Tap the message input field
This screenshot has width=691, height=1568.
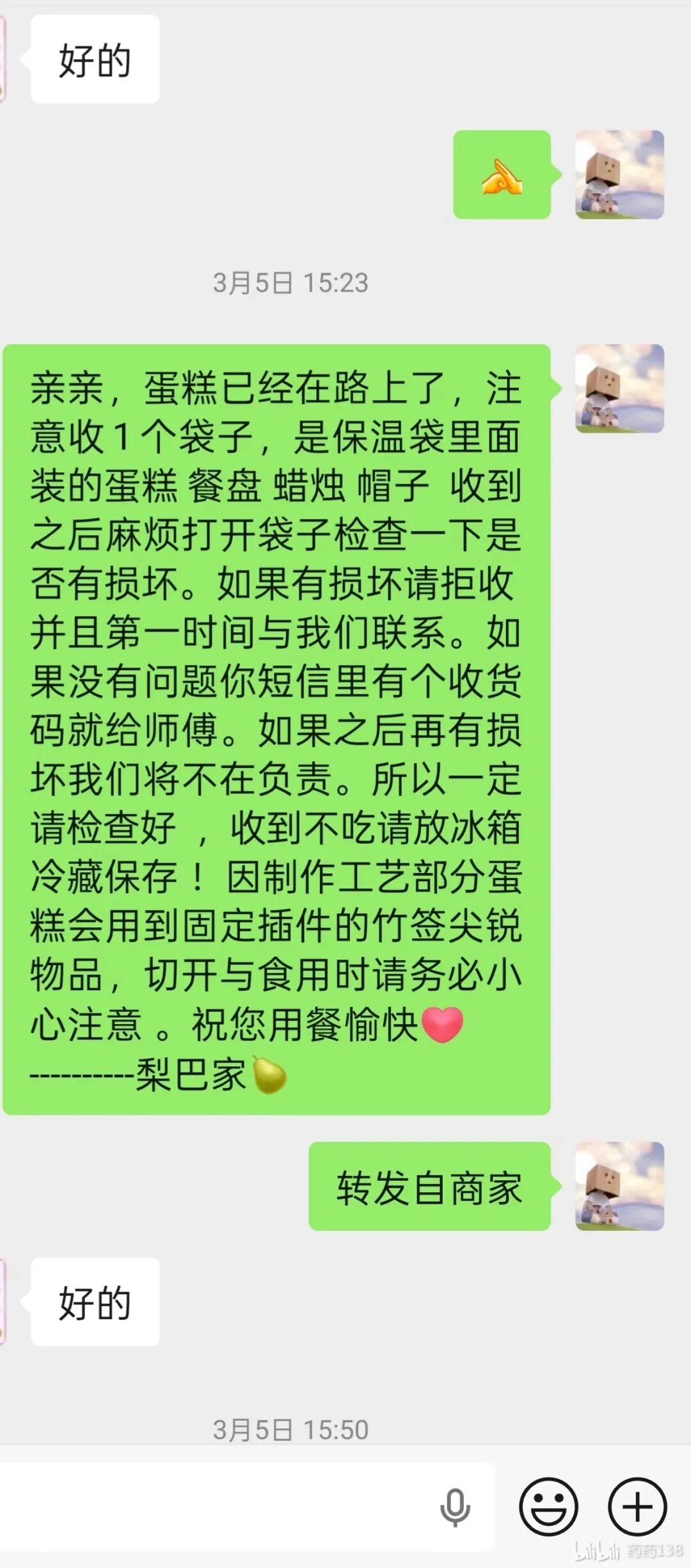tap(218, 1507)
